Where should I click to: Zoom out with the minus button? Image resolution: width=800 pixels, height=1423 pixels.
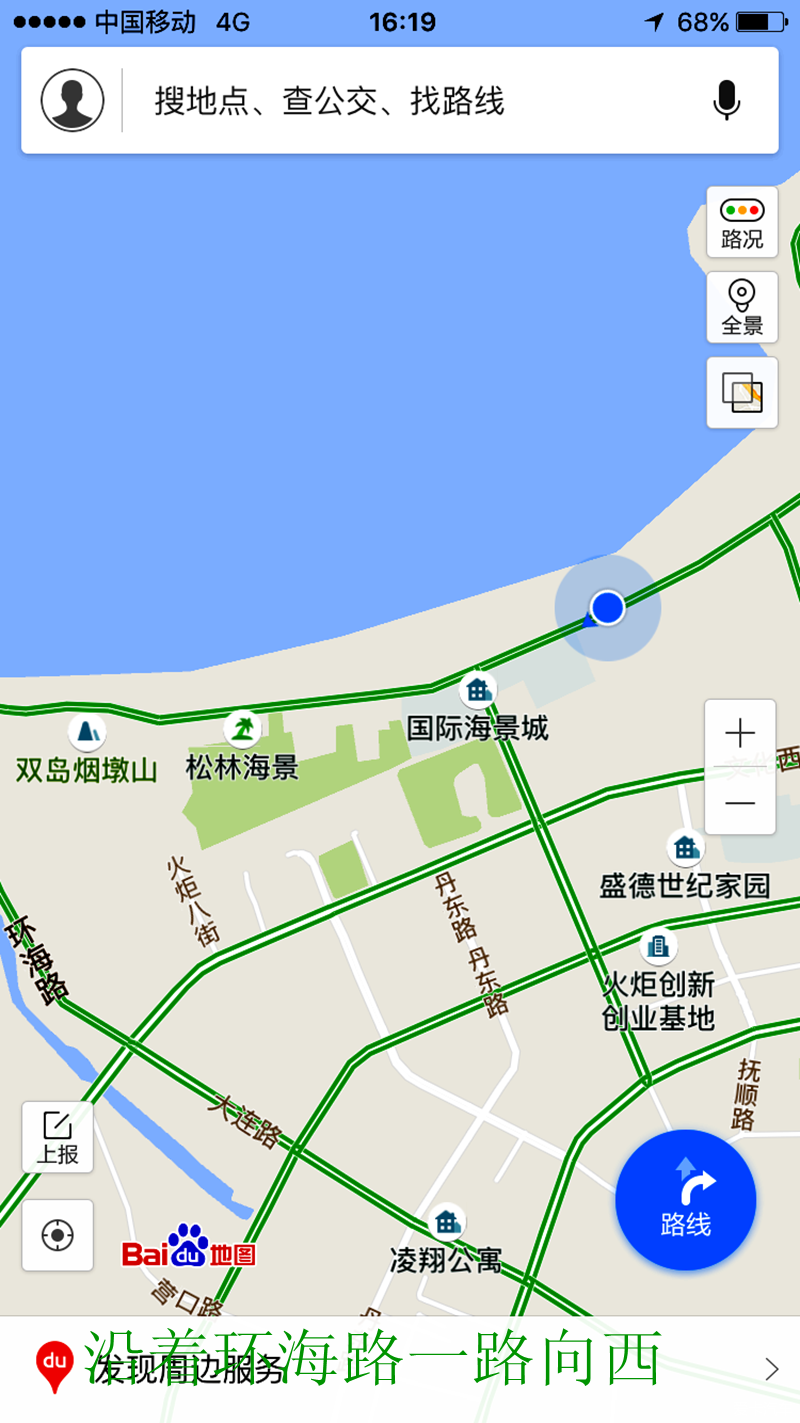(740, 803)
